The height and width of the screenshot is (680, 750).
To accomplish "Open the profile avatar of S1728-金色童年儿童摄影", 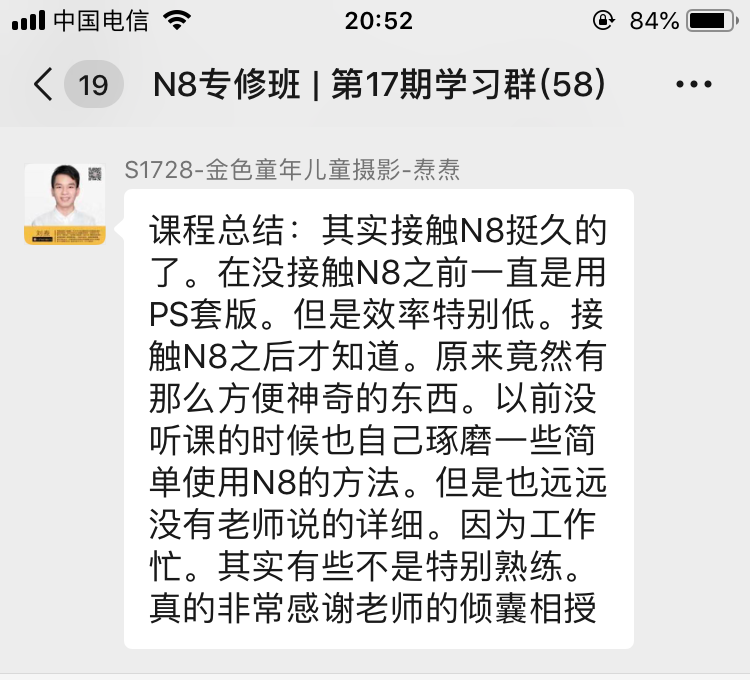I will pos(65,204).
